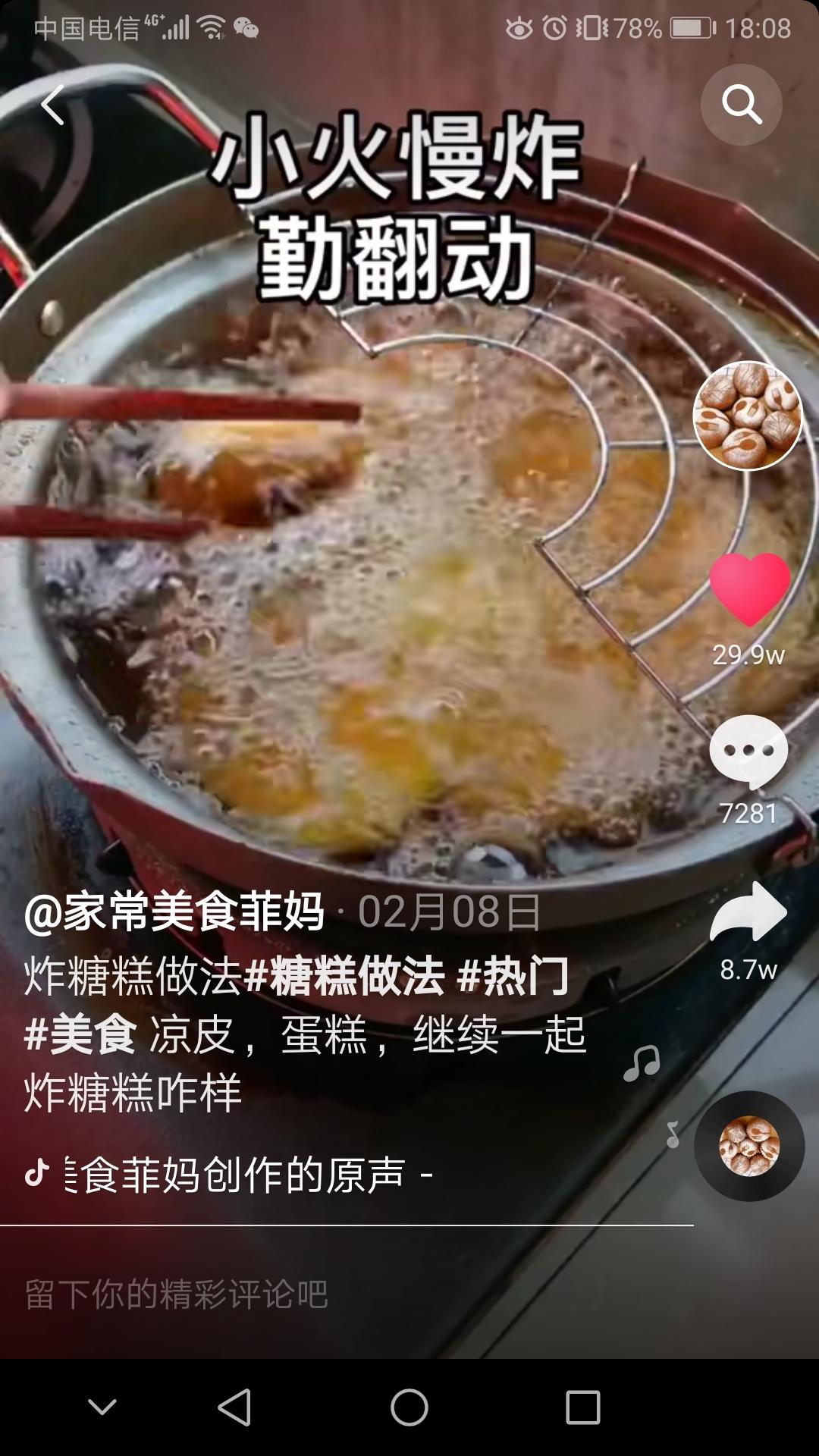Open the #糖糕做法 hashtag
819x1456 pixels.
click(345, 976)
